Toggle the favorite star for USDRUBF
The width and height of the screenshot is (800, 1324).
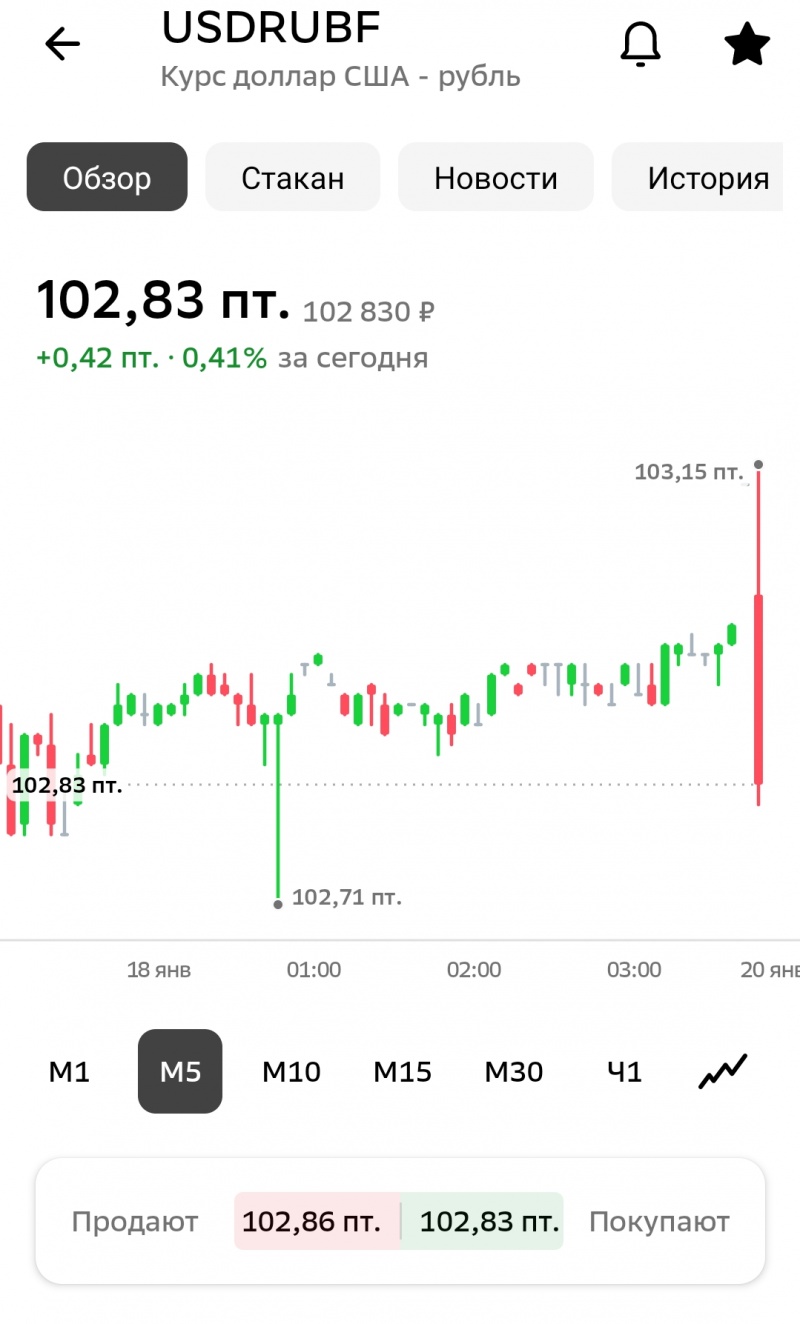(747, 45)
